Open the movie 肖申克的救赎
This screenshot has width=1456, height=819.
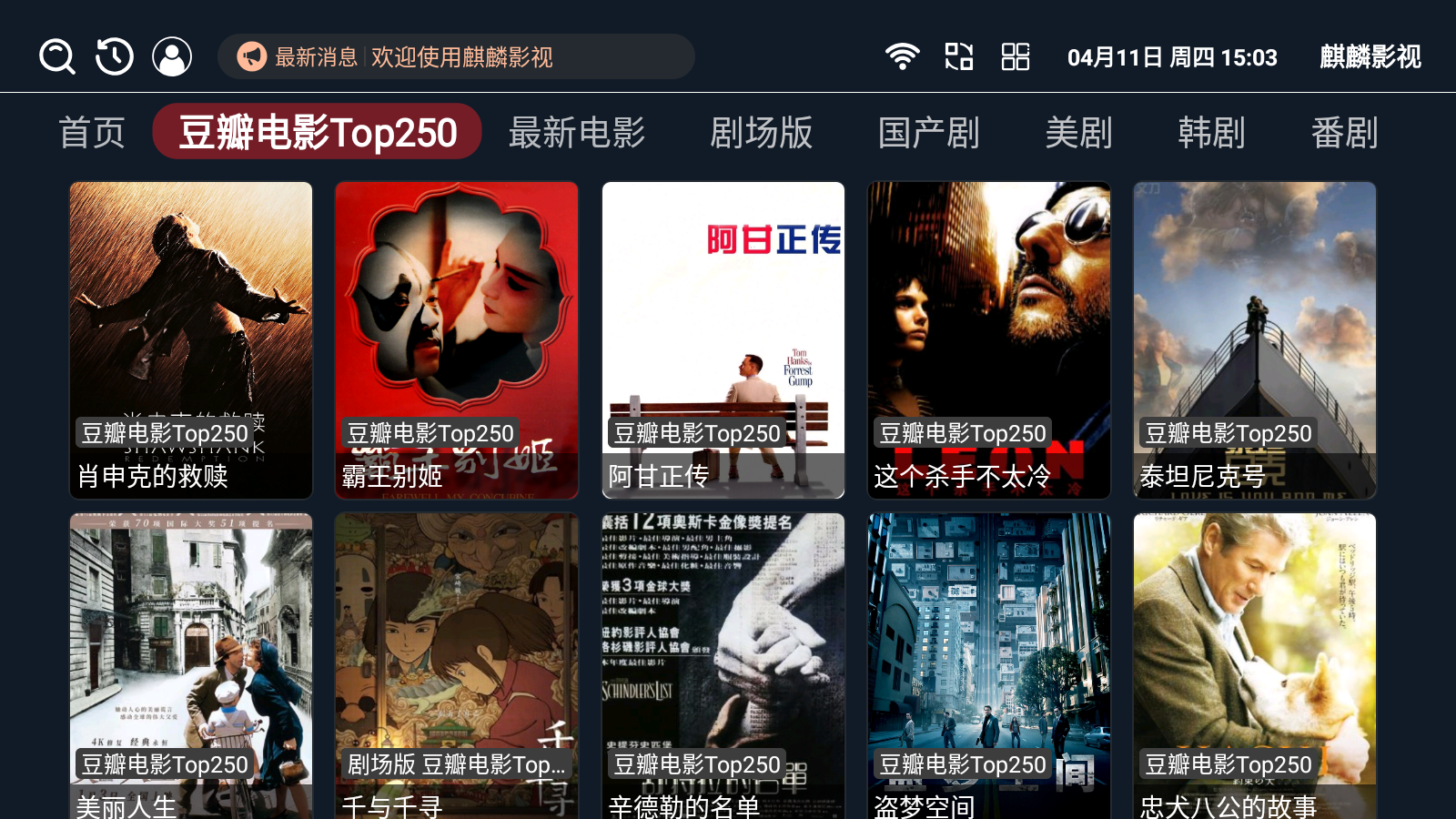pyautogui.click(x=191, y=339)
